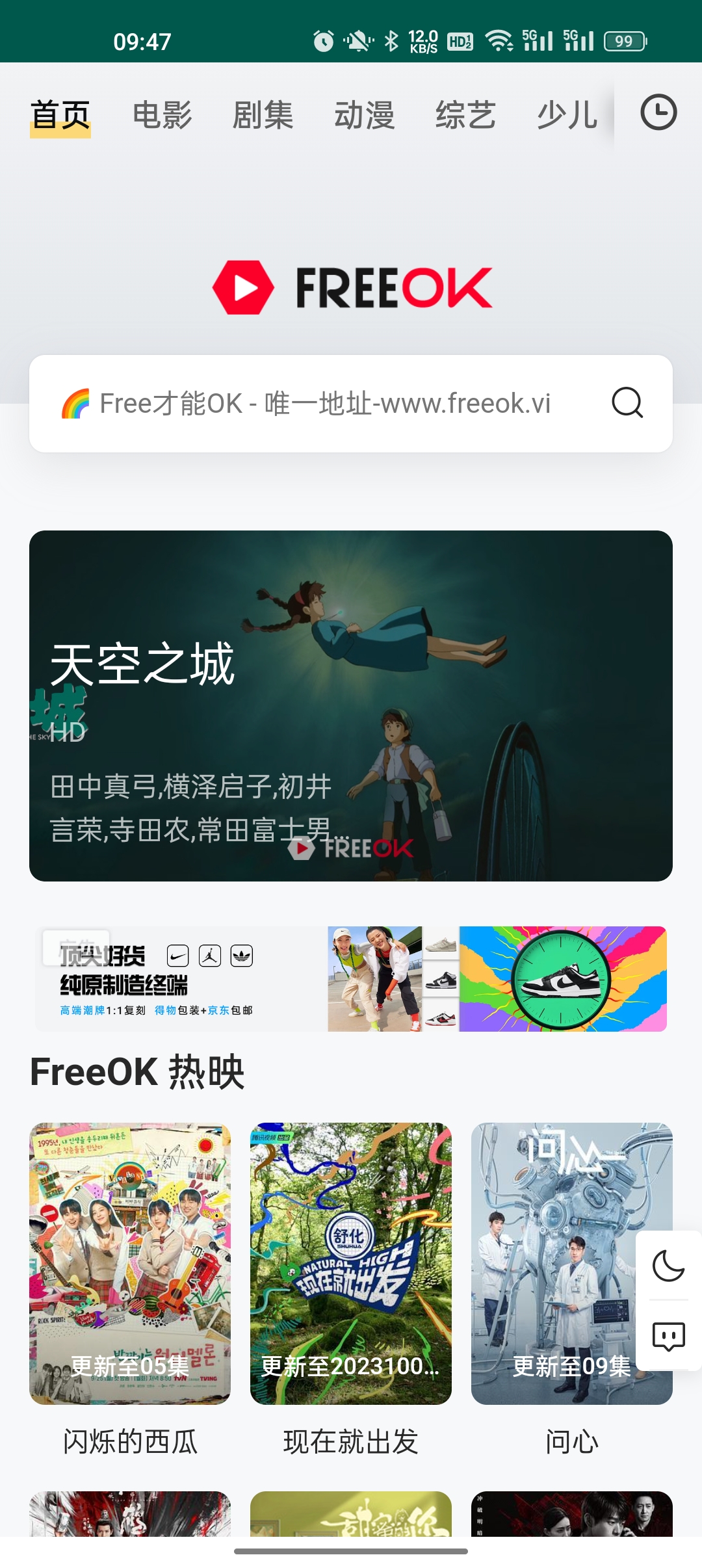Click the Adidas logo in the ad banner

[x=243, y=956]
